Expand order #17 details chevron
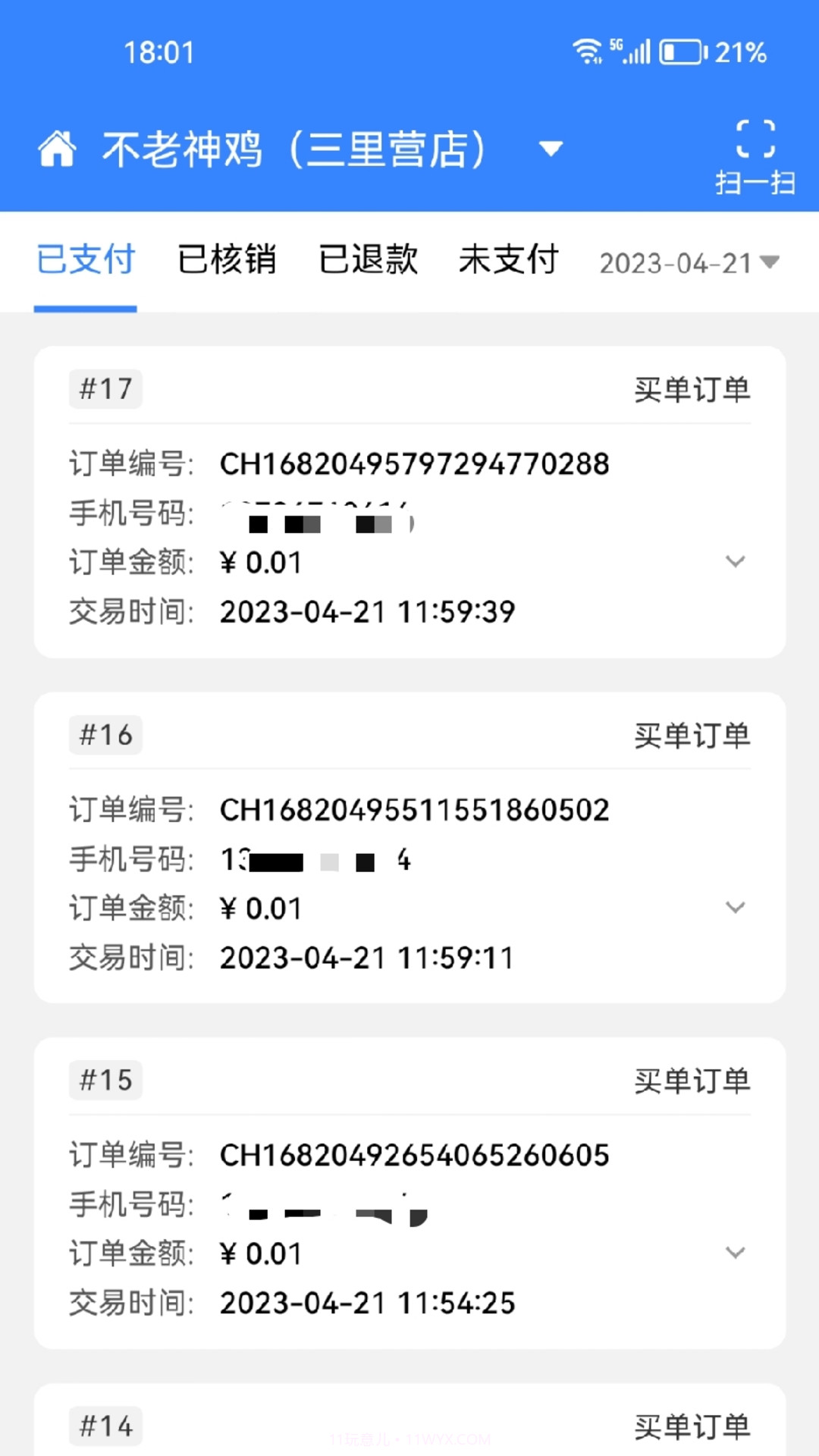 tap(734, 562)
